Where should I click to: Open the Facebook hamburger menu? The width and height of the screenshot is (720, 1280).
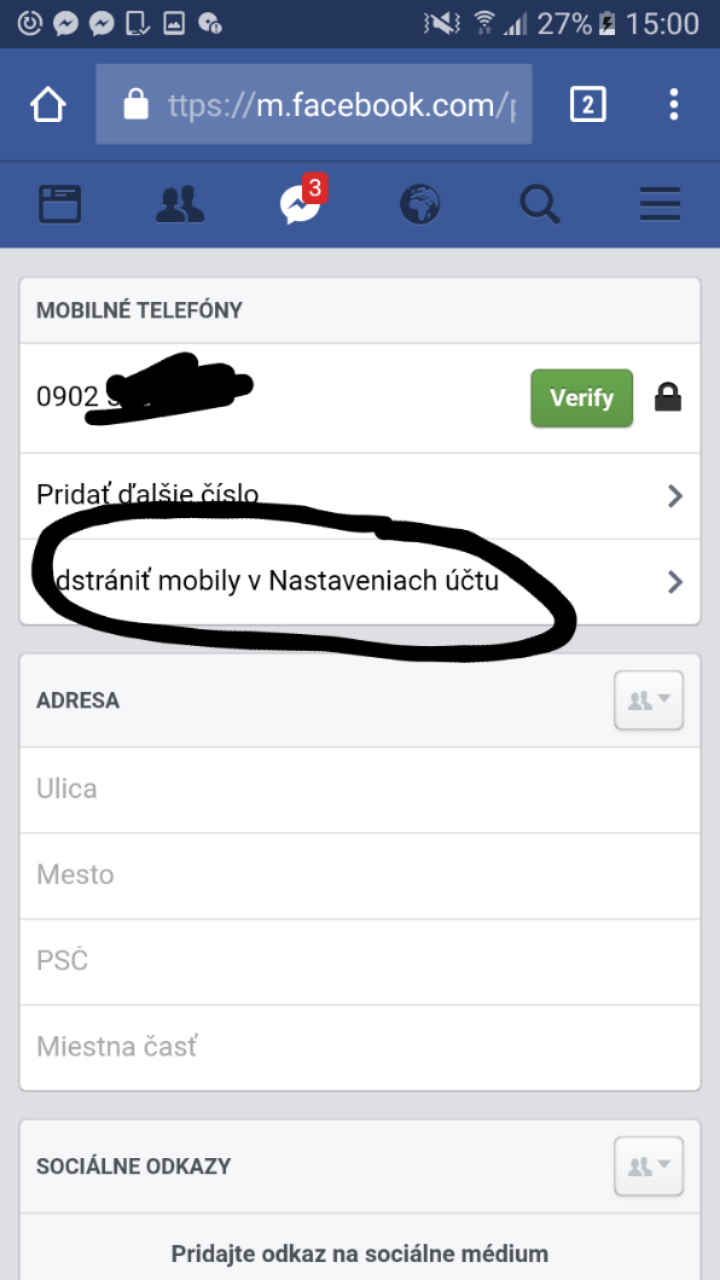[x=660, y=204]
